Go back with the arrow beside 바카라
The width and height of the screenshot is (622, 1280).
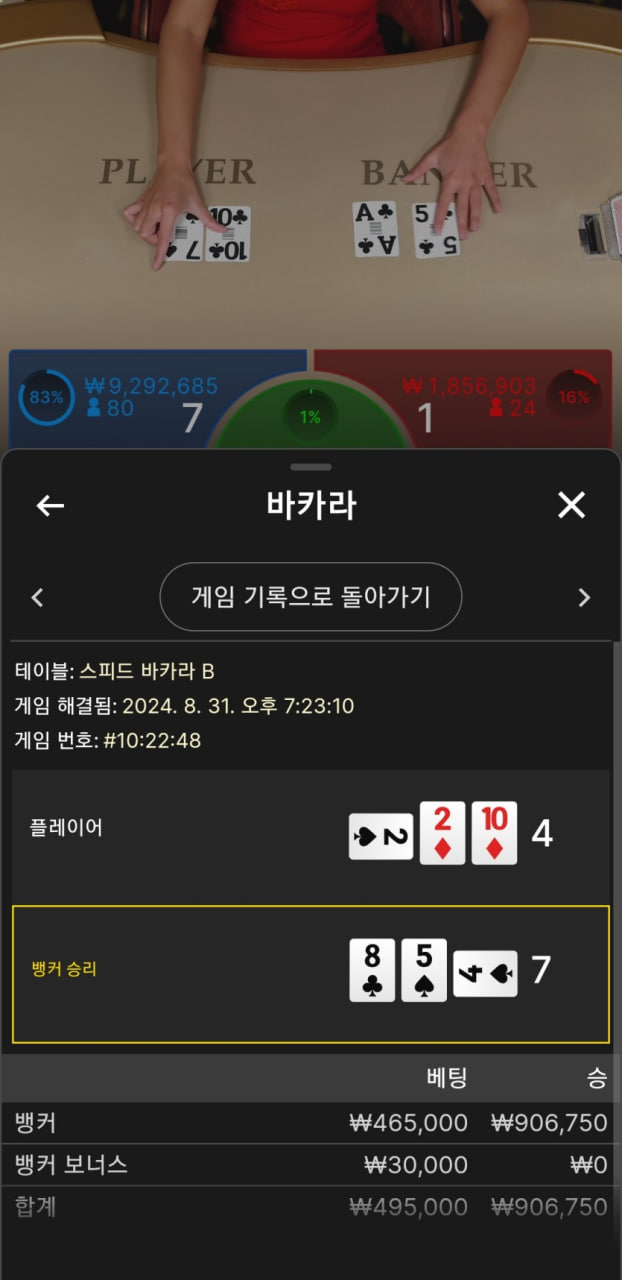50,506
